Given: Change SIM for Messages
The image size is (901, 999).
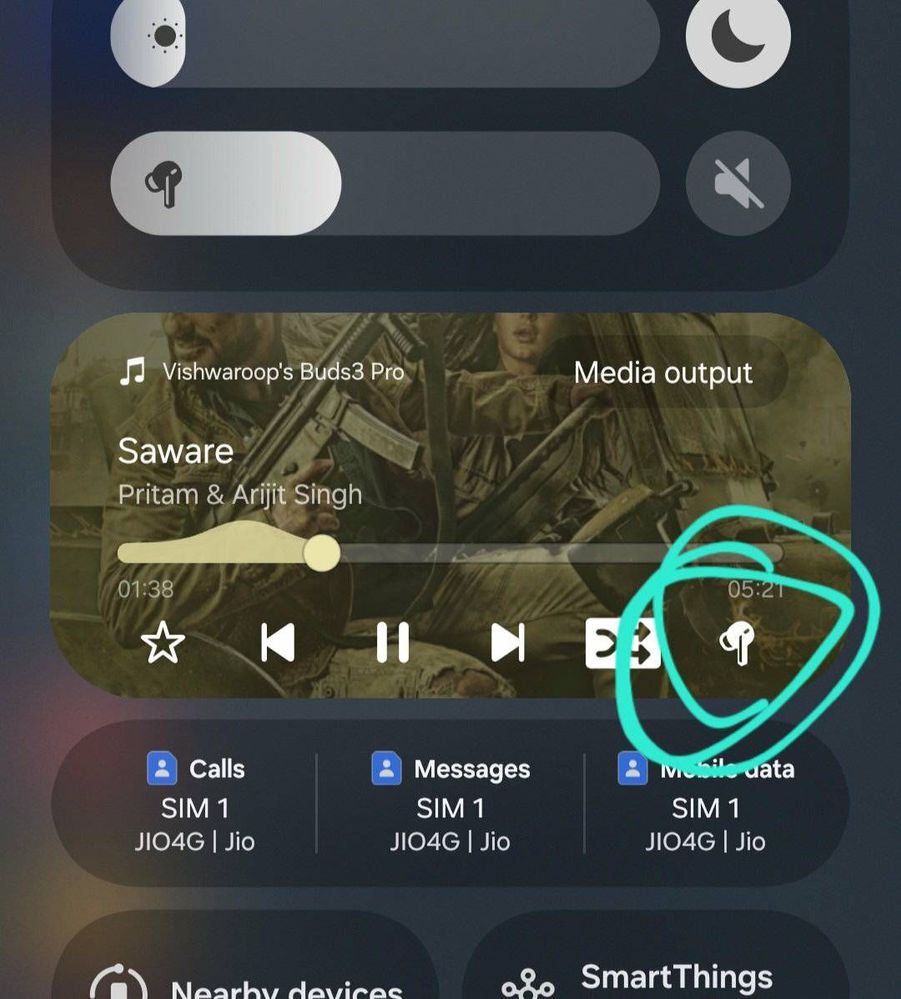Looking at the screenshot, I should 450,805.
